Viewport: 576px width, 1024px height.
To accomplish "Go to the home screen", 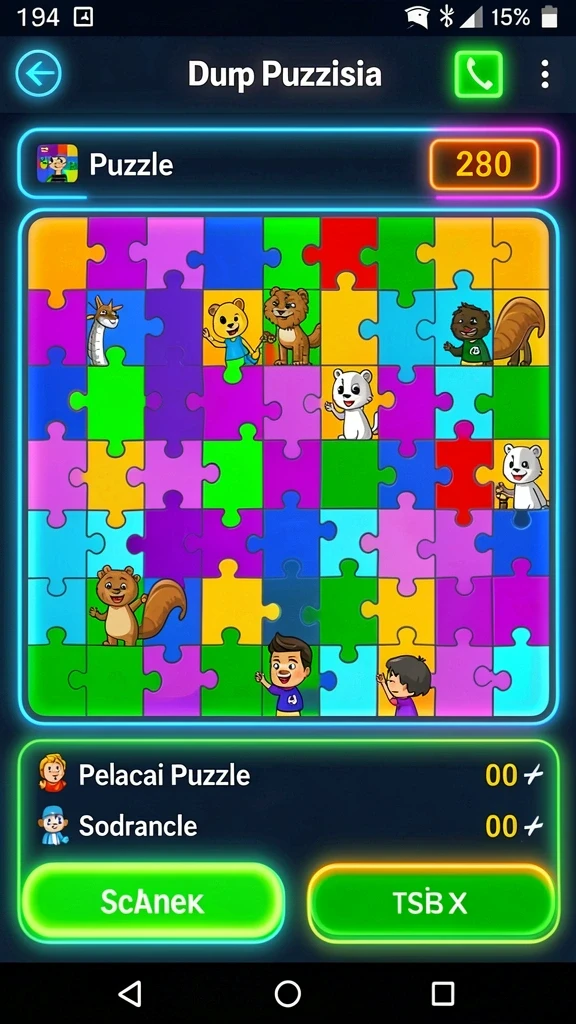I will [x=287, y=993].
